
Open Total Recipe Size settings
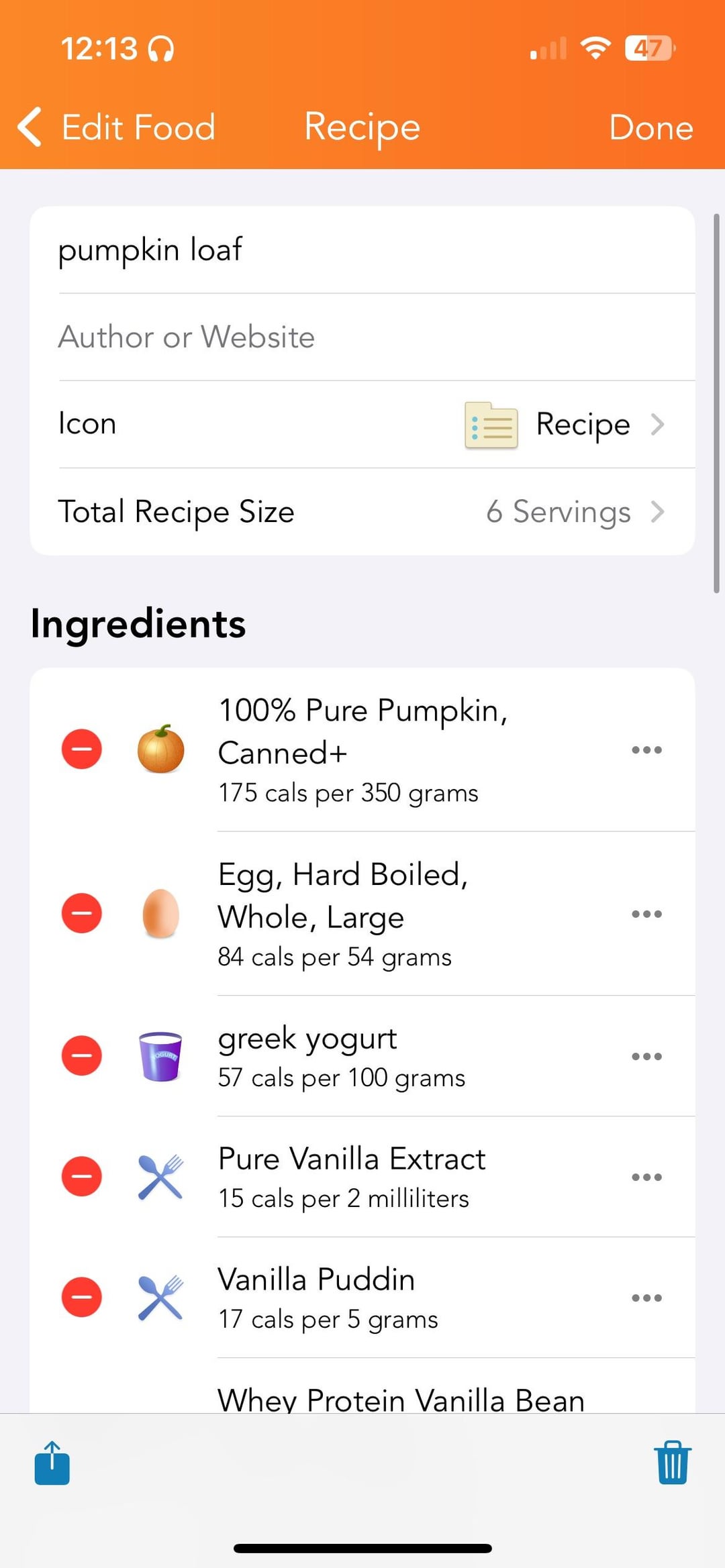[362, 512]
